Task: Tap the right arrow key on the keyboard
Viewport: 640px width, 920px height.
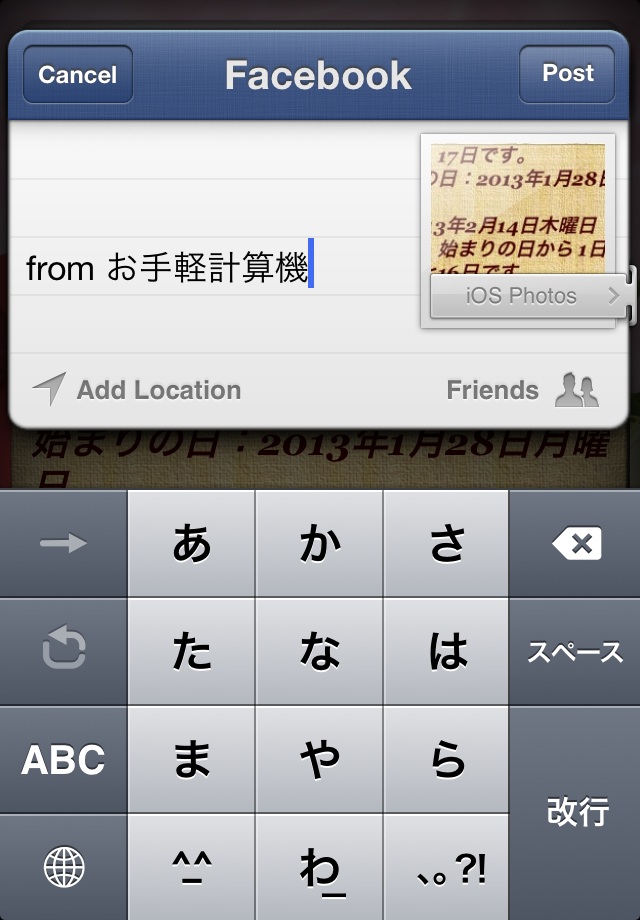Action: coord(63,544)
